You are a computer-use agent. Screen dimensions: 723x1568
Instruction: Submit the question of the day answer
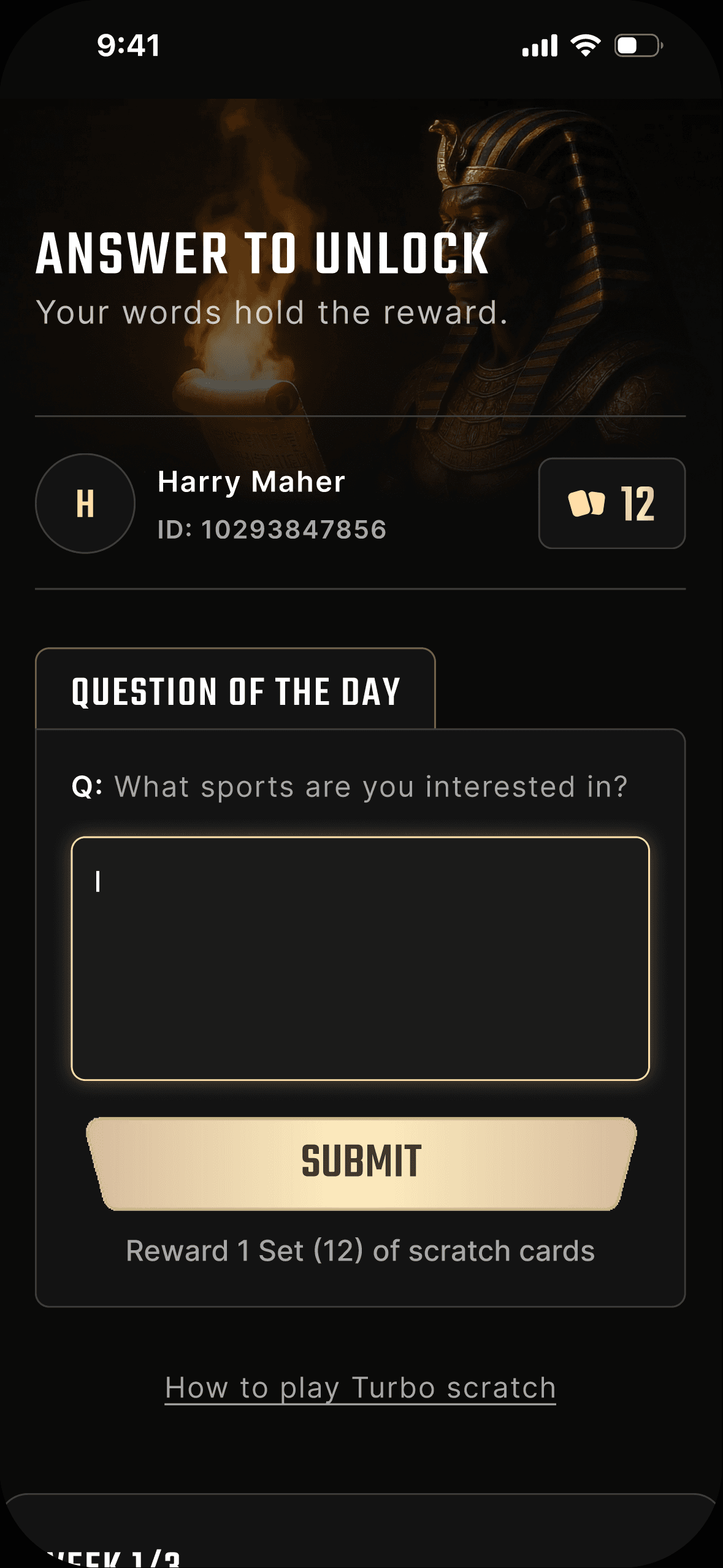tap(361, 1163)
